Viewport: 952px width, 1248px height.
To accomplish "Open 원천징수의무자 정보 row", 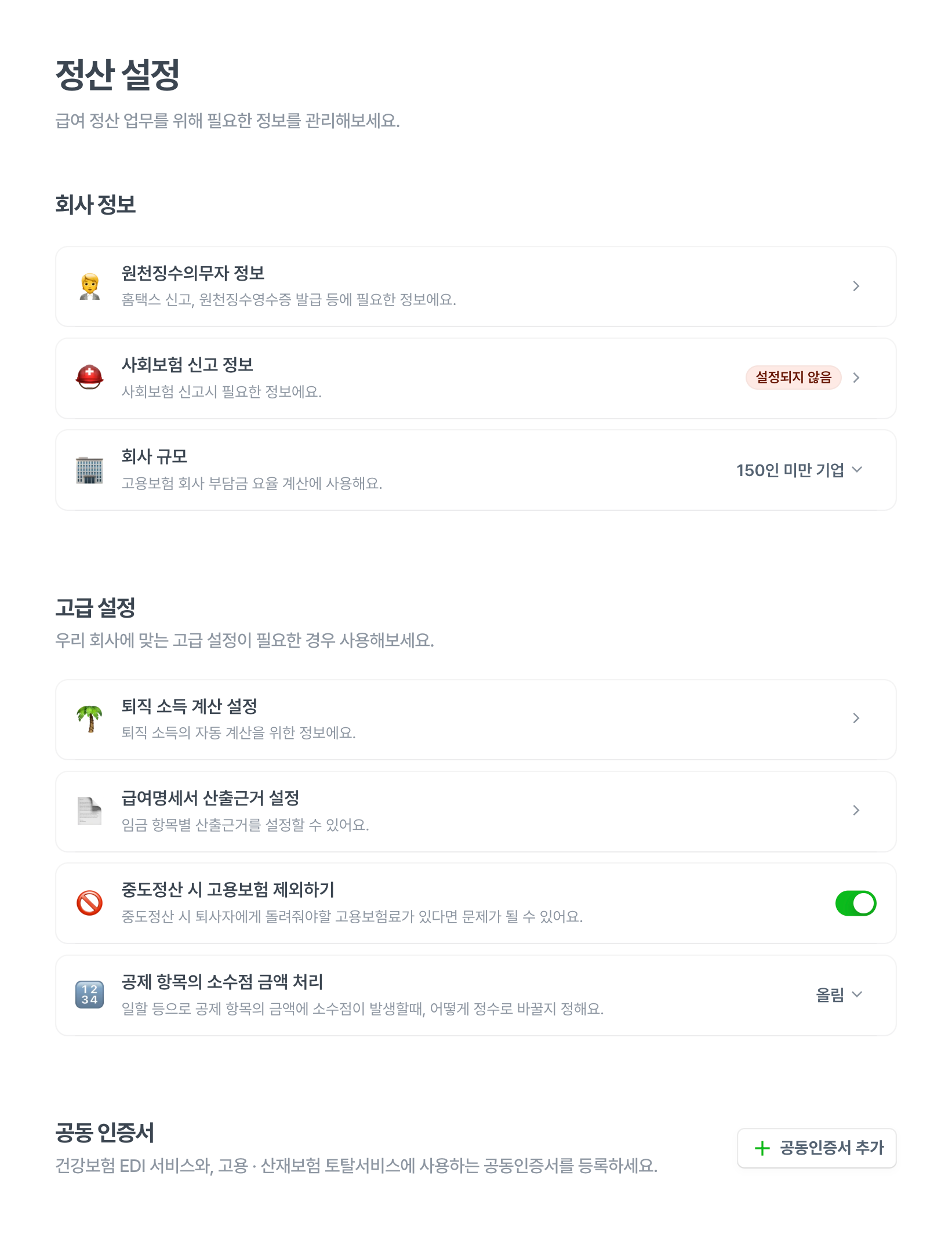I will (x=475, y=286).
